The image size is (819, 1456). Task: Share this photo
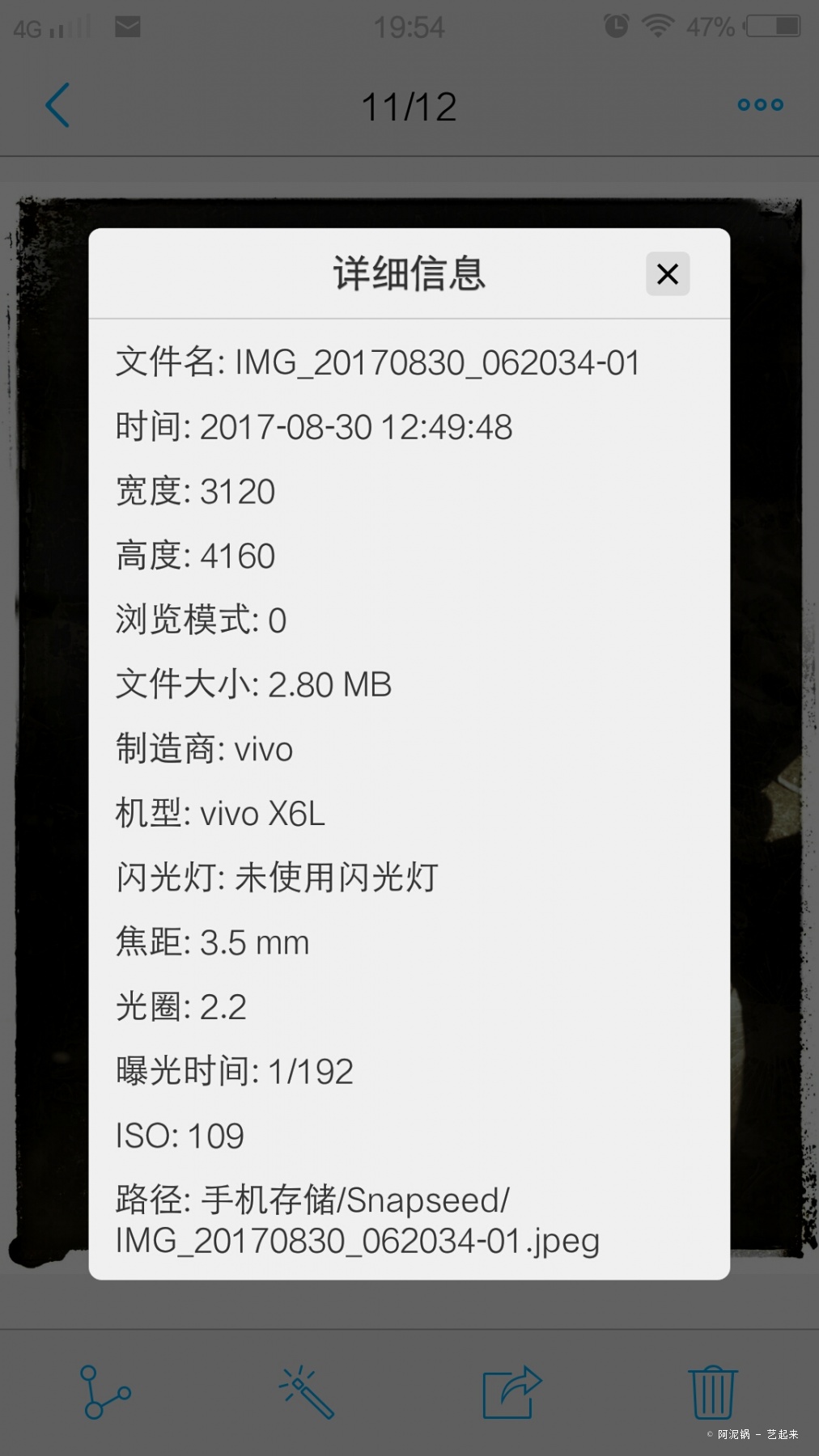click(x=511, y=1391)
